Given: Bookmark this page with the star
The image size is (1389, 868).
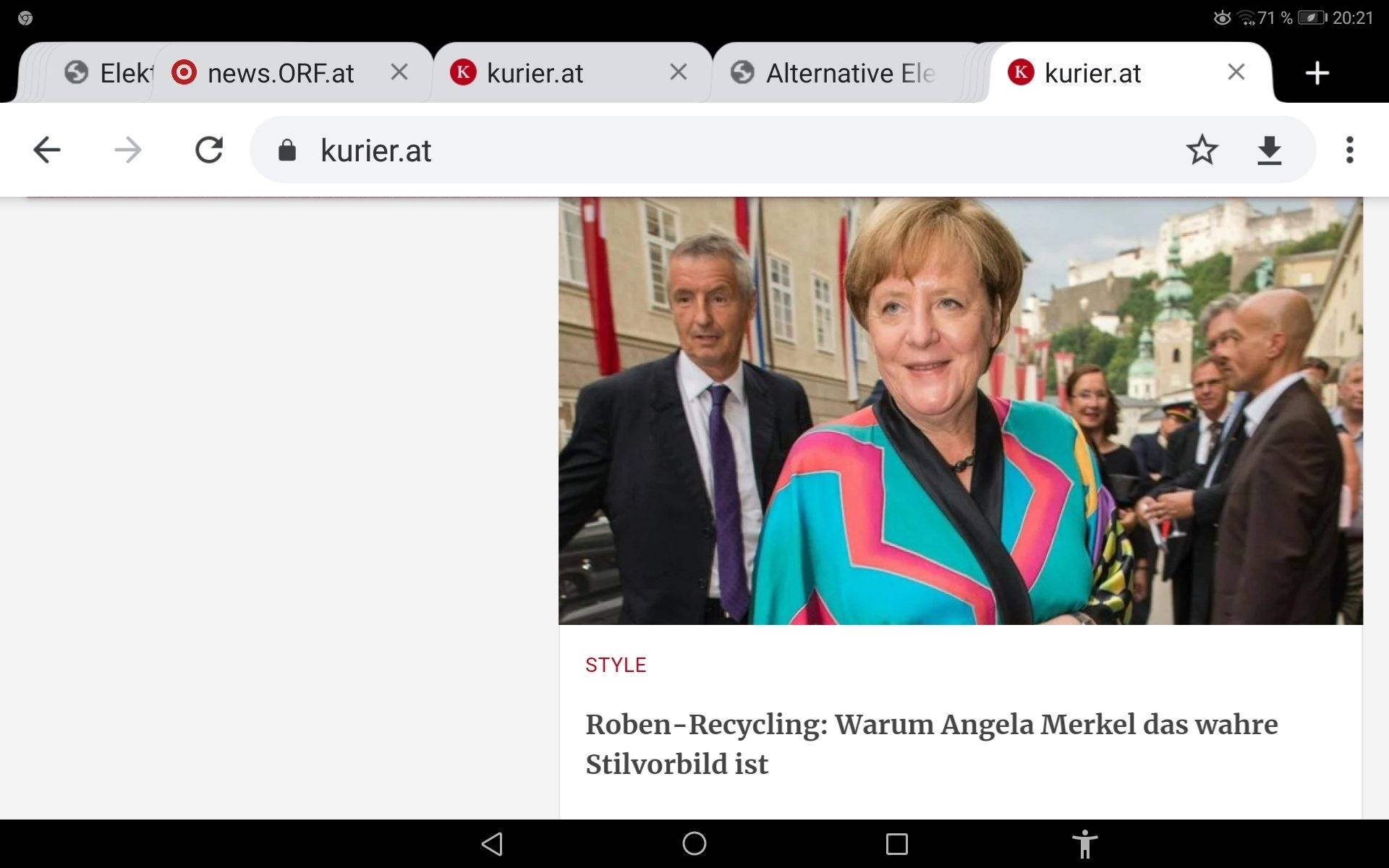Looking at the screenshot, I should [x=1202, y=150].
